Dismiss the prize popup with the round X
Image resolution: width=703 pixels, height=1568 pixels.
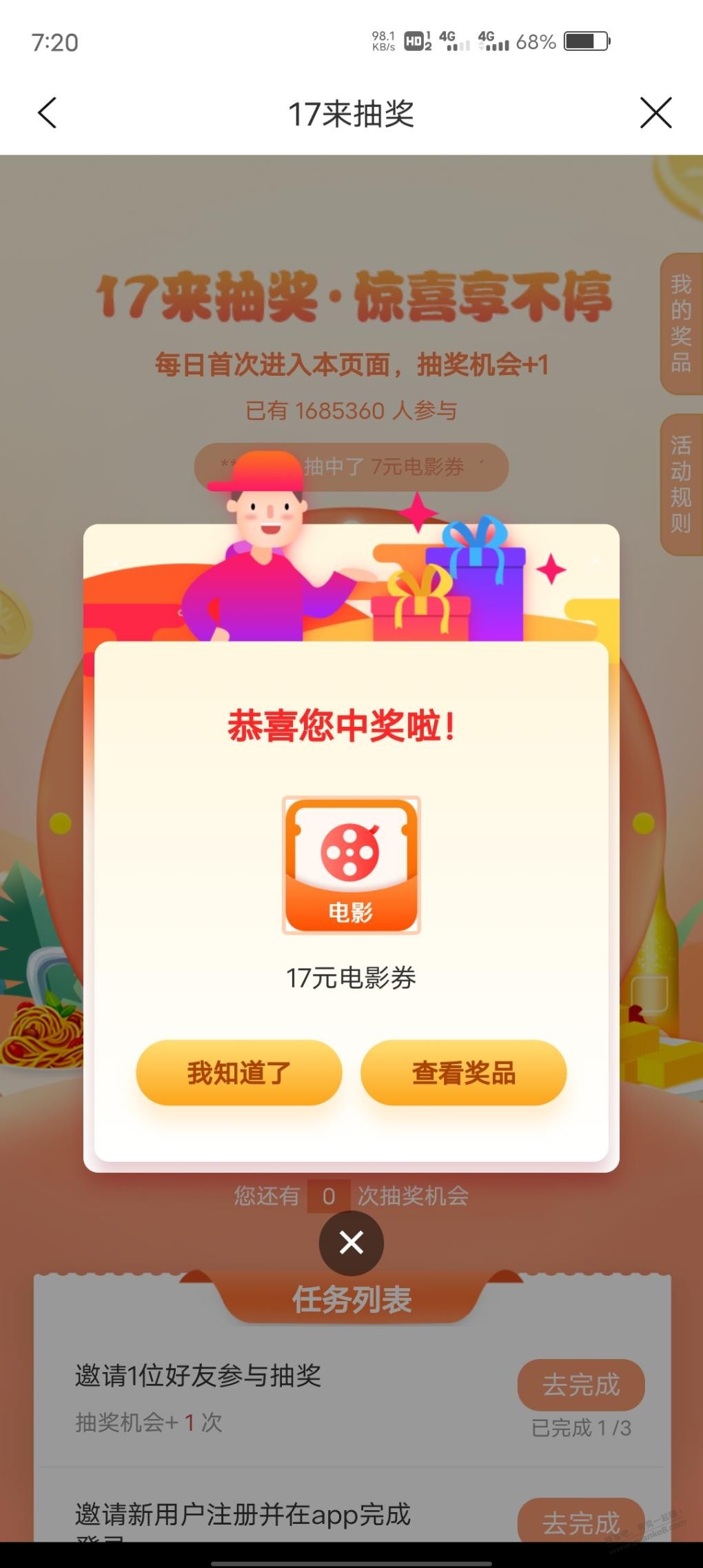pos(351,1243)
